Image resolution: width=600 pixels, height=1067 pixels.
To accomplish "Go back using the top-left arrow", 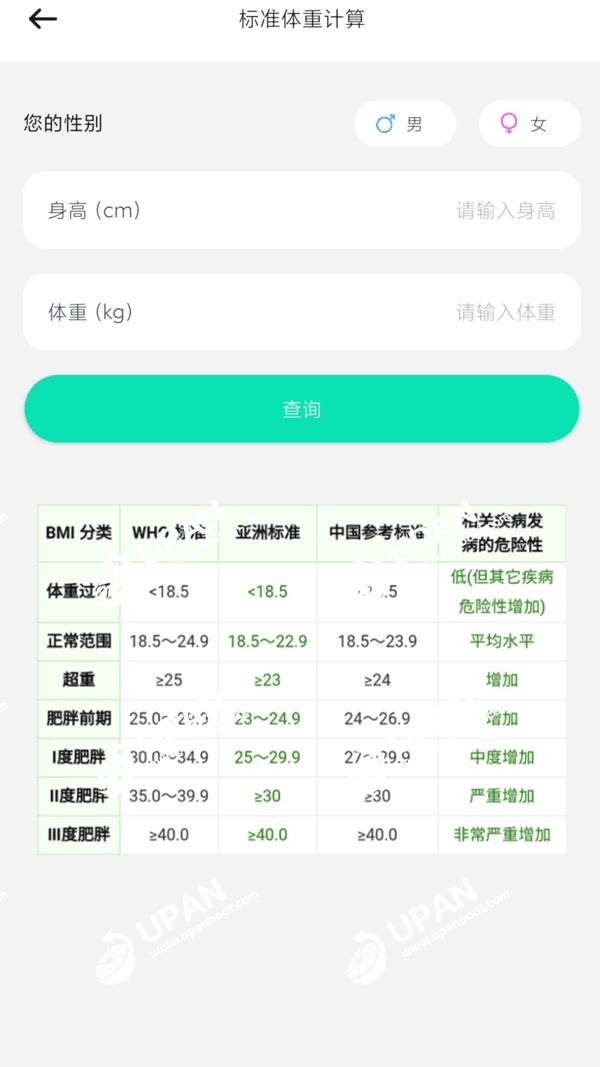I will tap(43, 19).
